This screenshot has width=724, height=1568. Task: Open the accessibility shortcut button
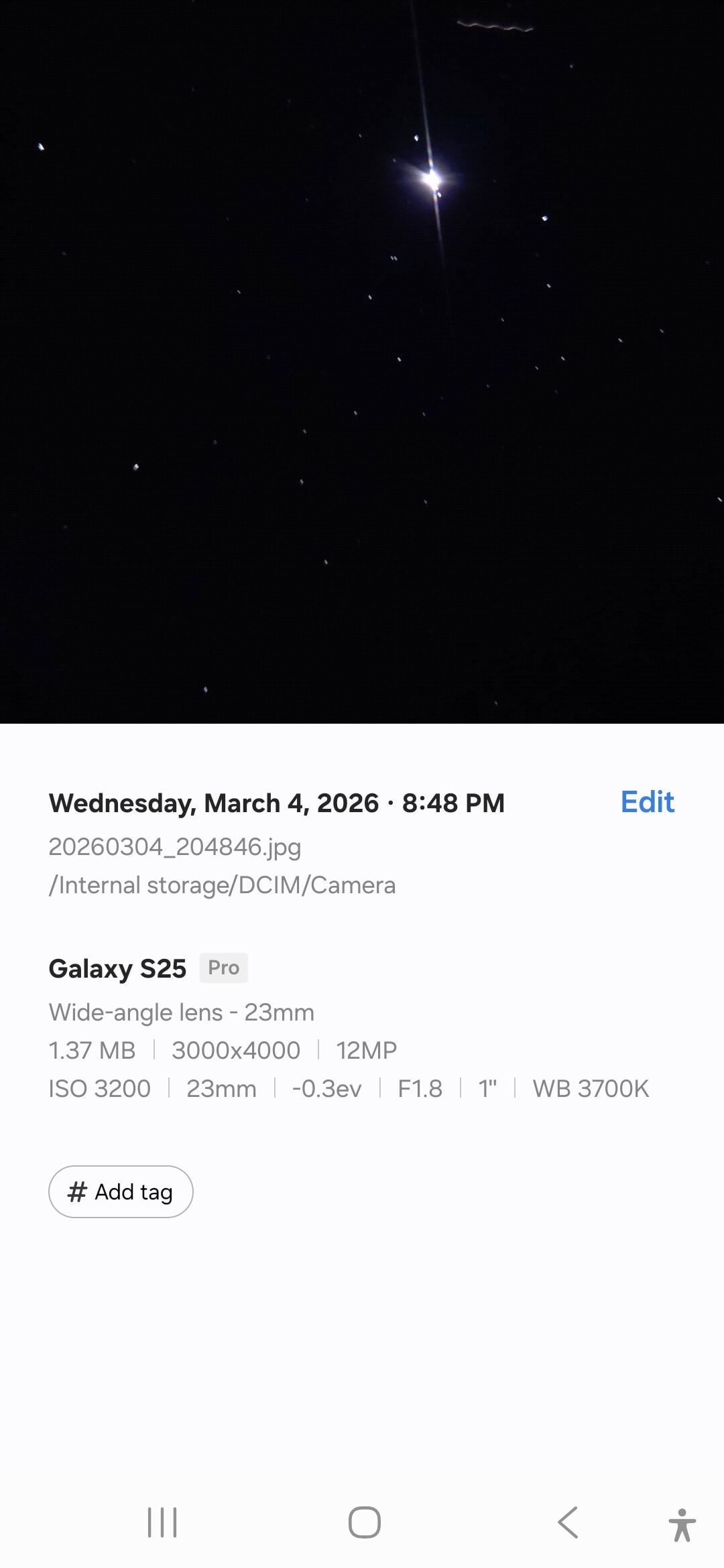[x=682, y=1524]
